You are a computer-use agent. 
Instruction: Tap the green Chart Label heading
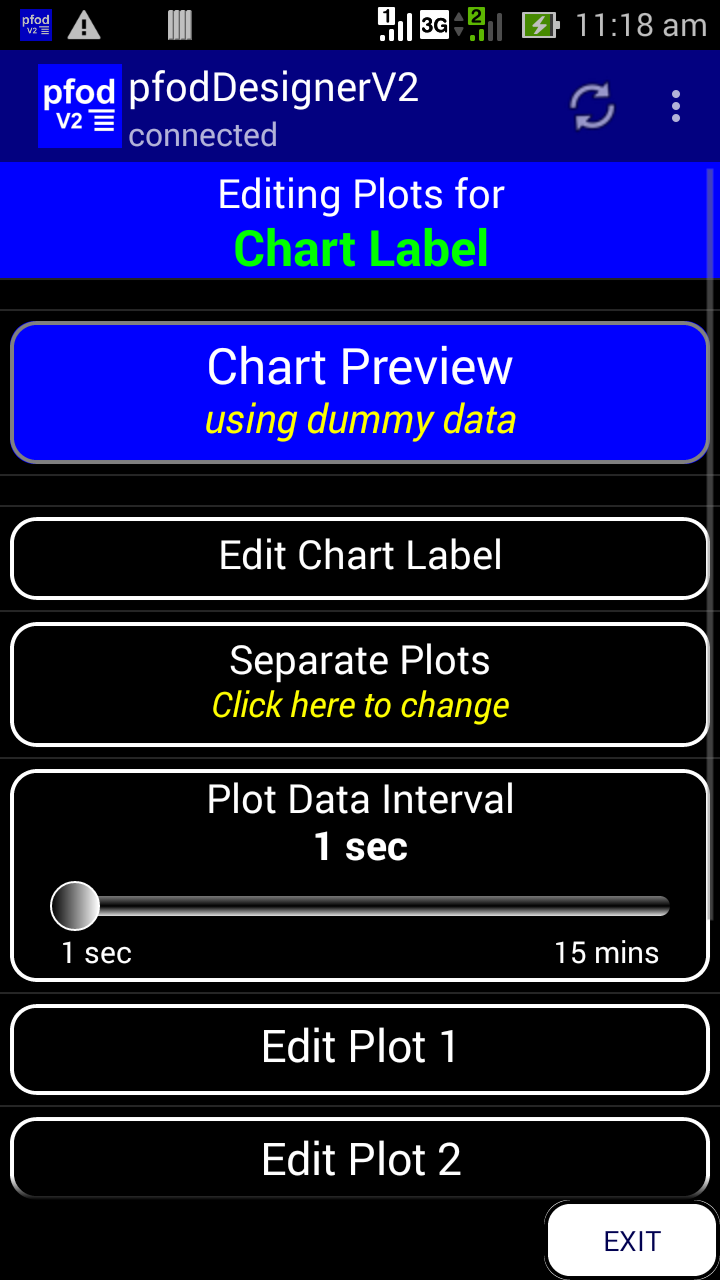click(361, 248)
